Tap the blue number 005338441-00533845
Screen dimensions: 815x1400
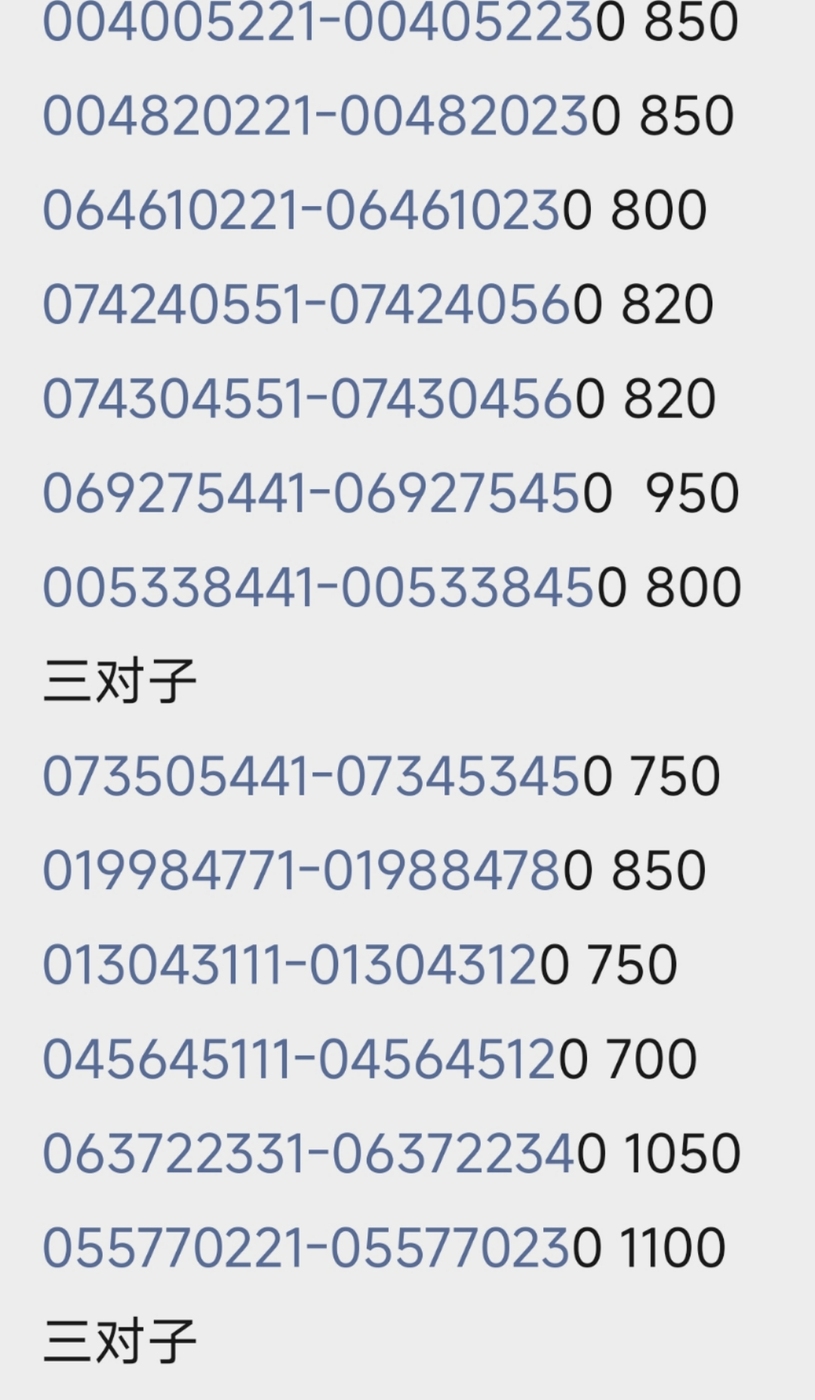319,586
